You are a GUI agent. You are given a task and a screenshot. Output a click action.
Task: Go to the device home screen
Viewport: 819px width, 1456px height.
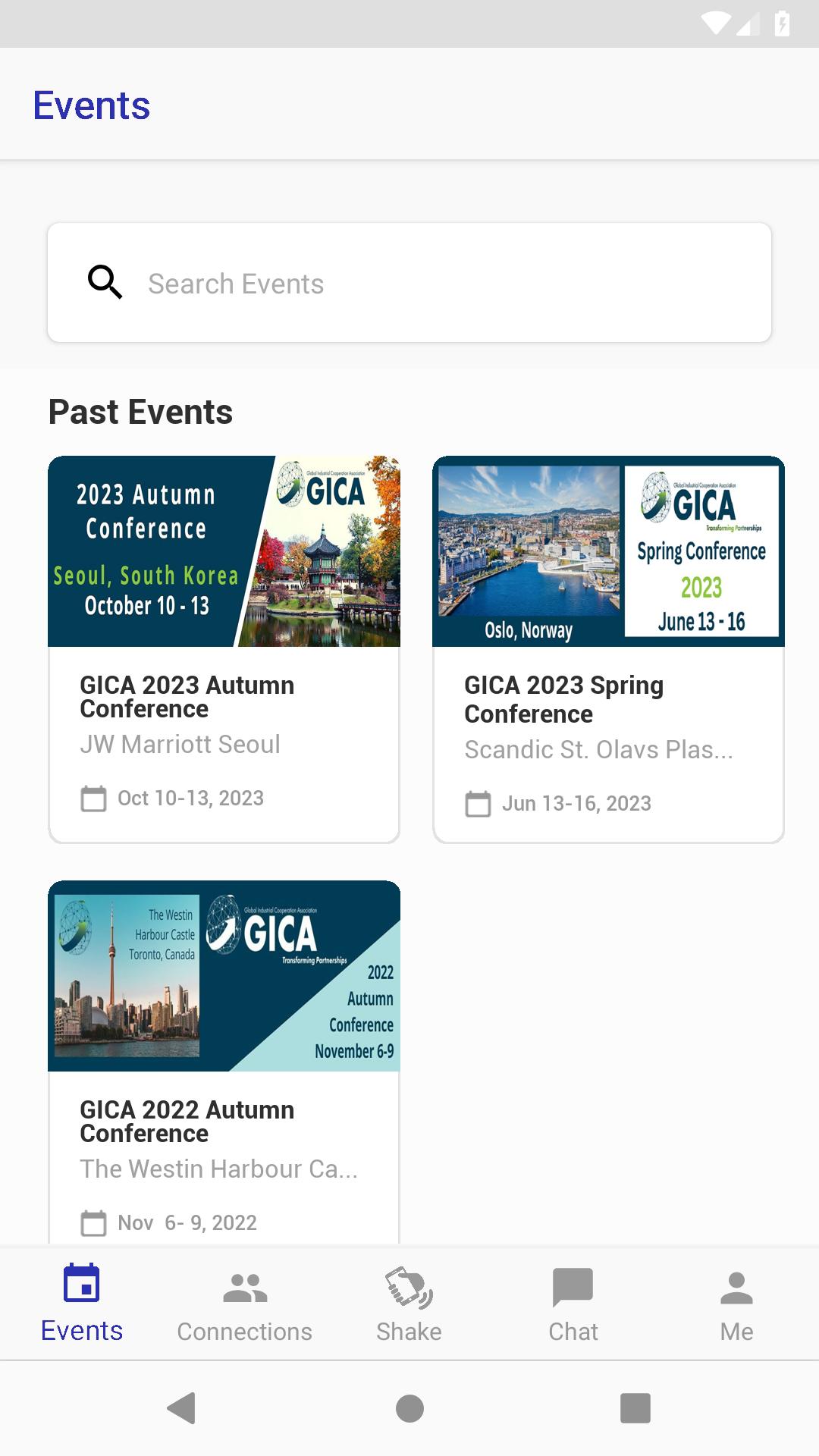coord(409,1408)
